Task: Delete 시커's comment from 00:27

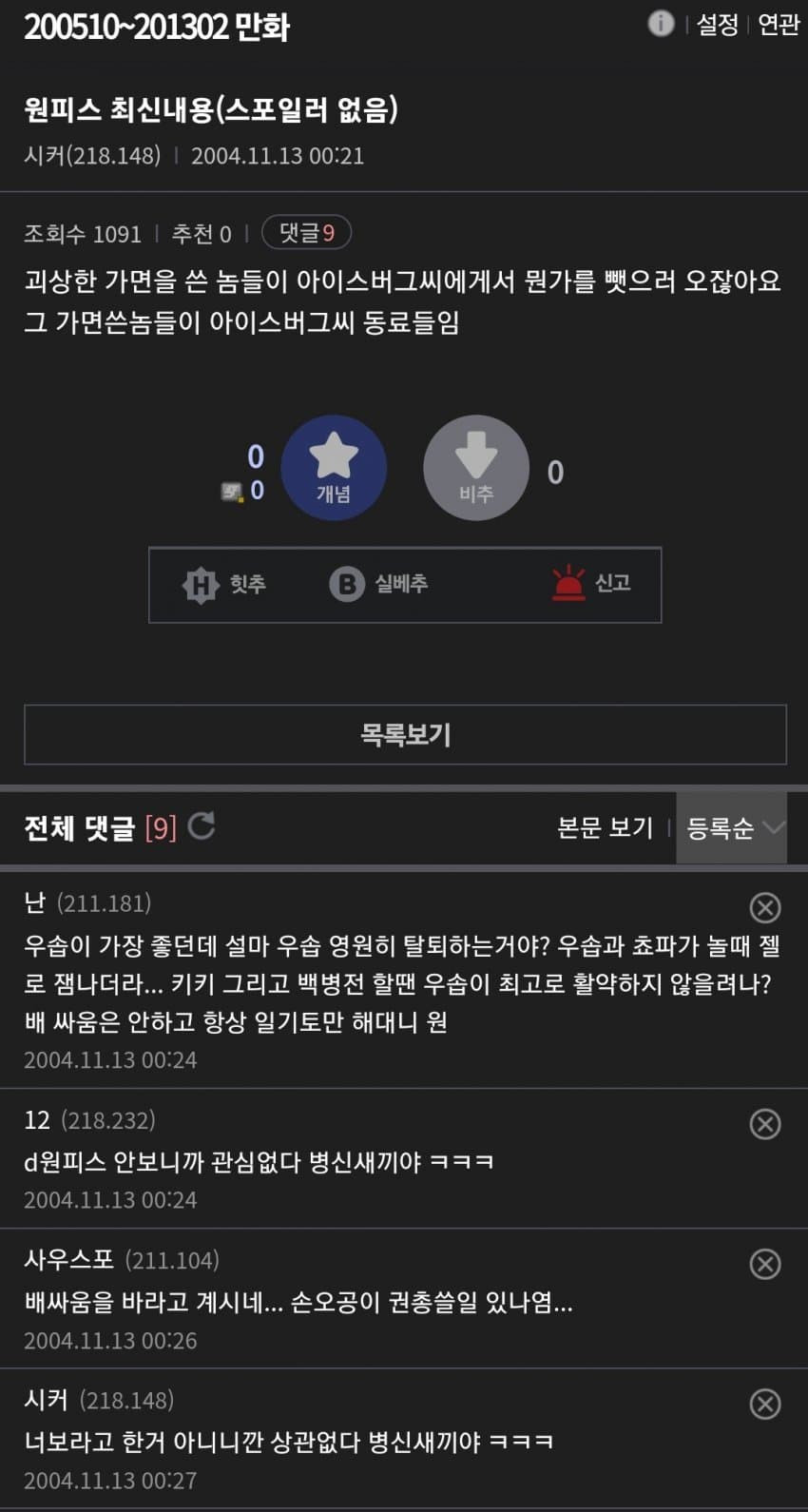Action: 765,1404
